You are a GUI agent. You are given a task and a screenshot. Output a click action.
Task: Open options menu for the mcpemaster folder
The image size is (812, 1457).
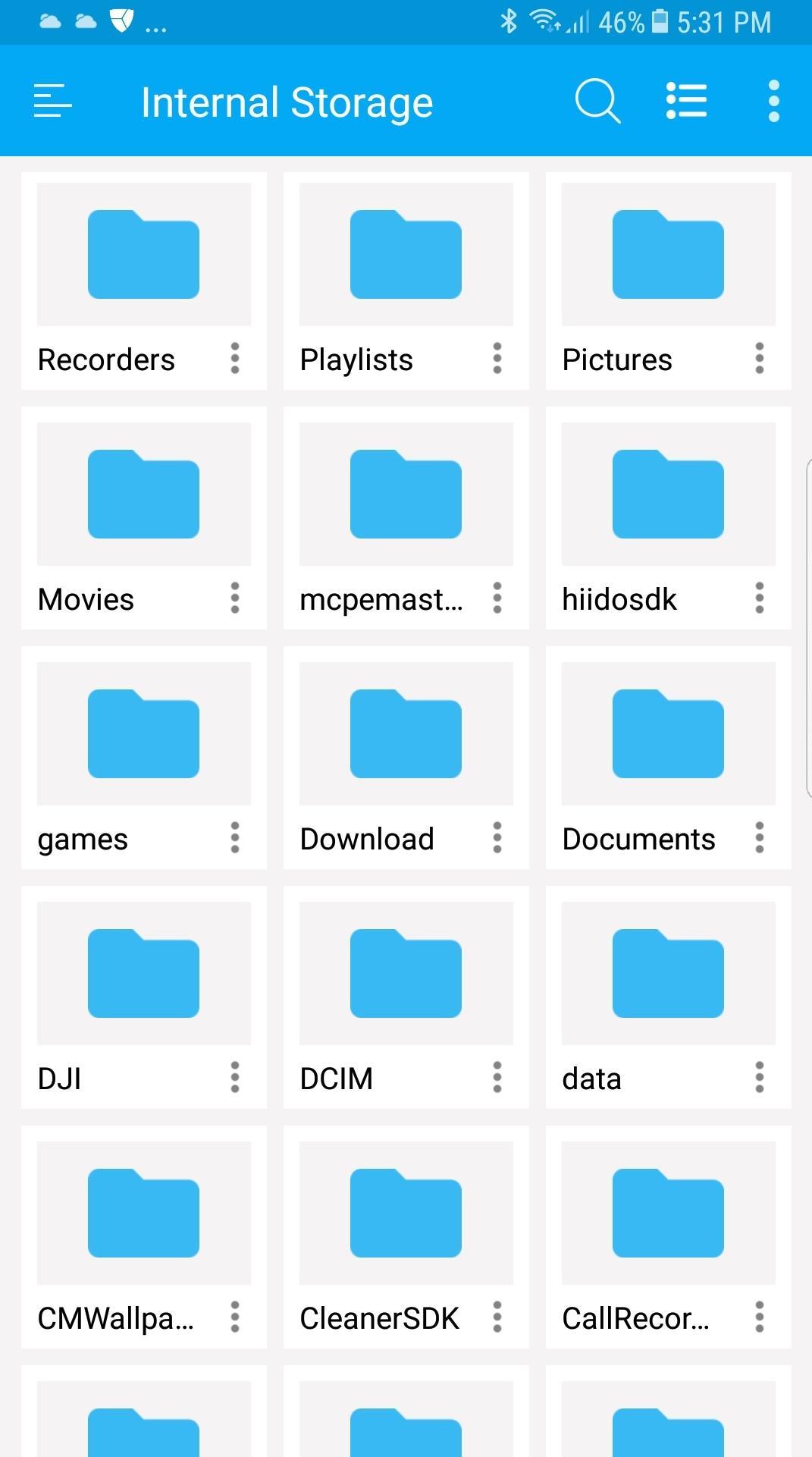coord(497,598)
